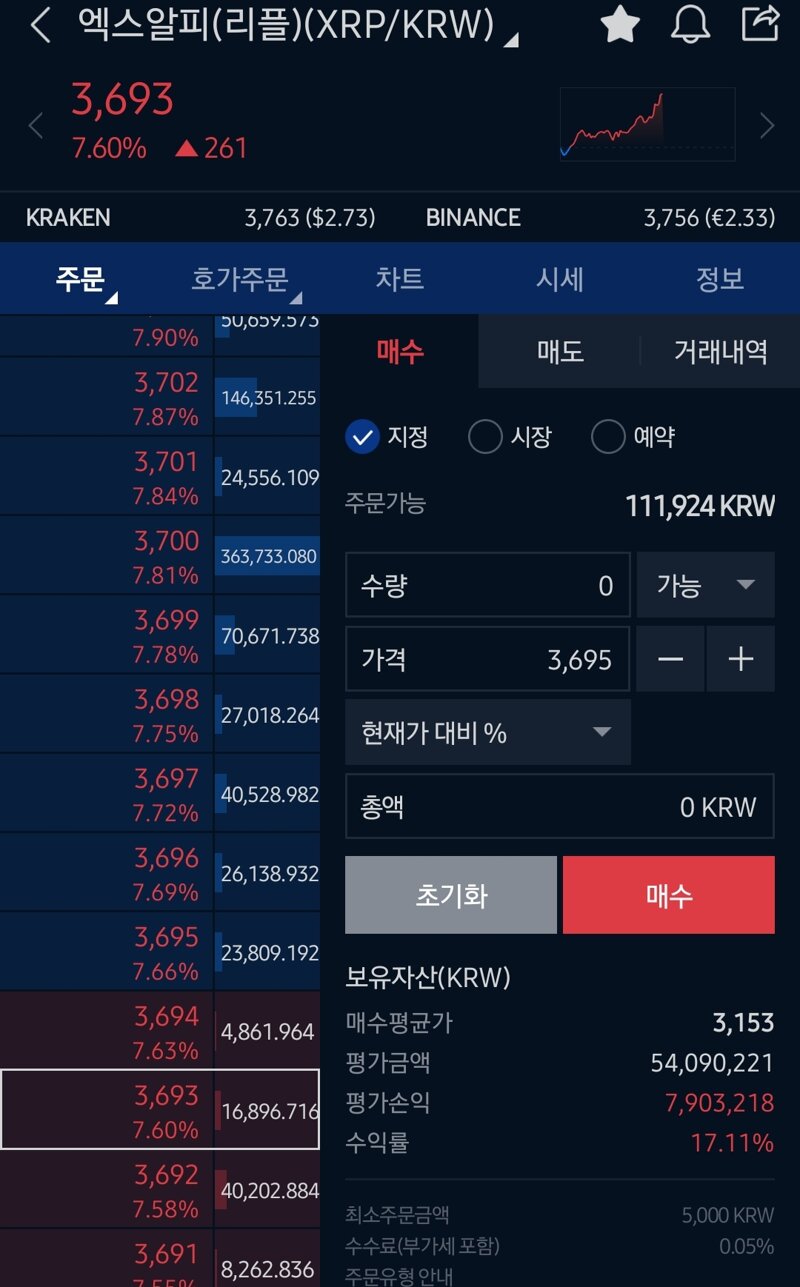Toggle the favorite star for XRP/KRW
This screenshot has width=800, height=1287.
[x=620, y=25]
